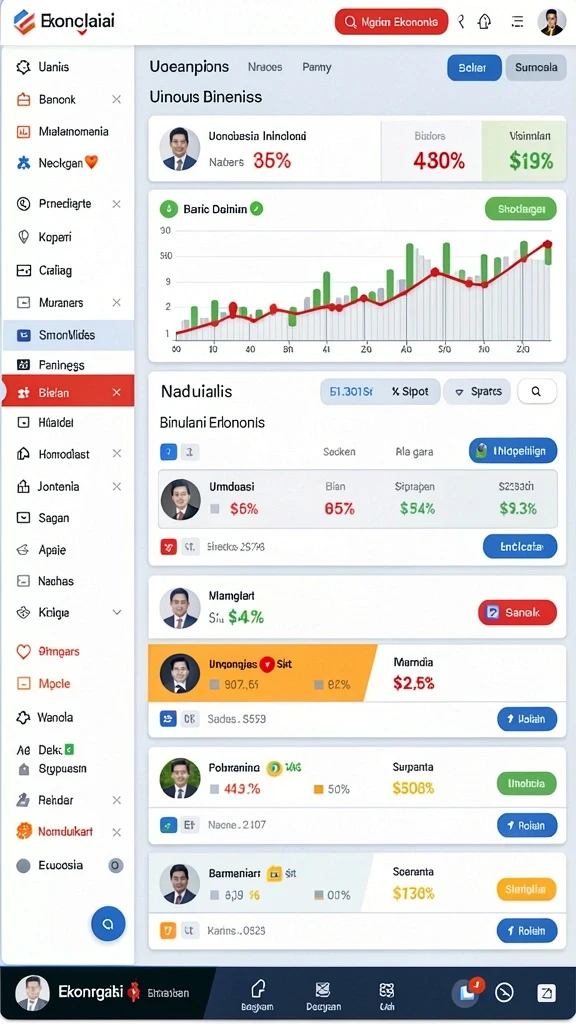Tap the red Mgrian Ekononis search button
Image resolution: width=576 pixels, height=1024 pixels.
(x=391, y=22)
